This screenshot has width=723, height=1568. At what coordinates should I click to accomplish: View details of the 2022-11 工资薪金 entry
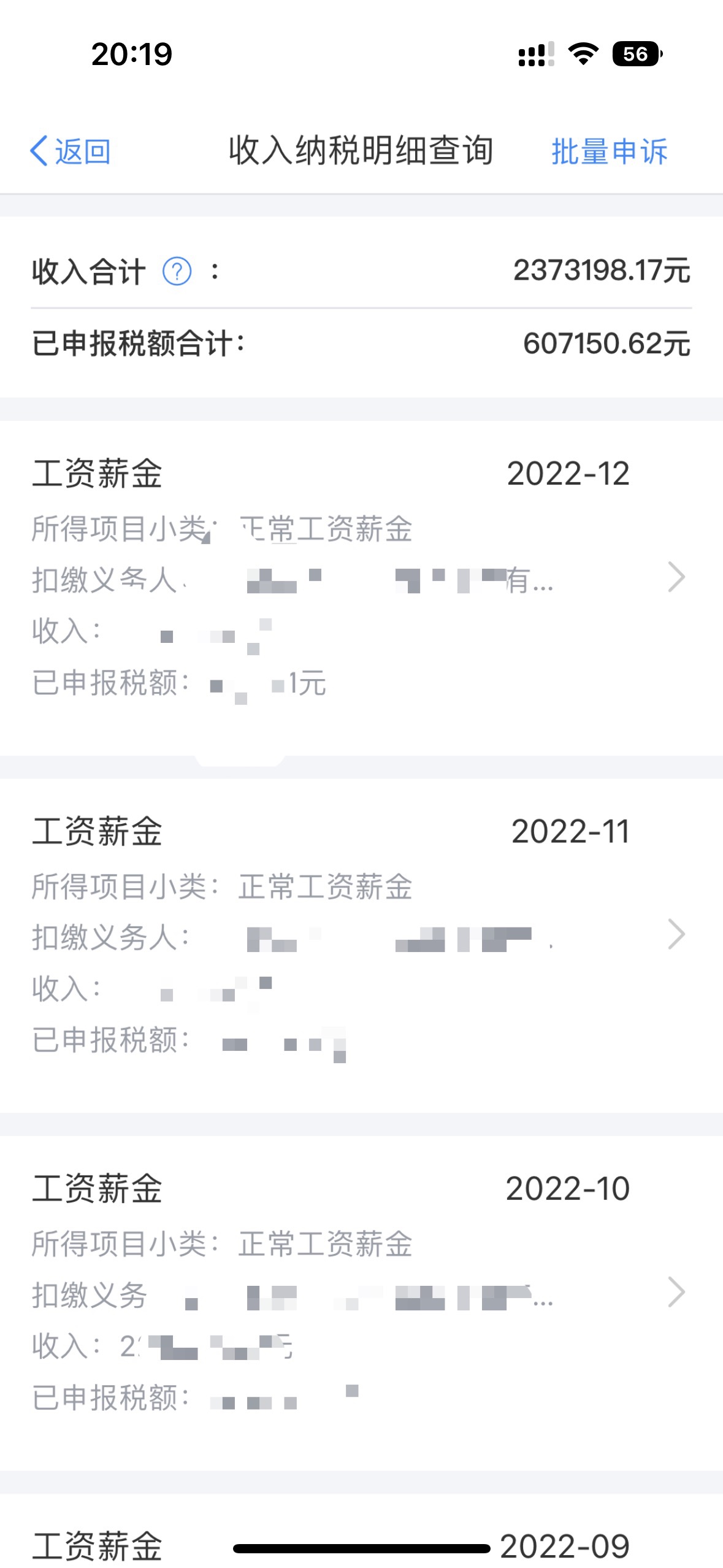coord(361,934)
